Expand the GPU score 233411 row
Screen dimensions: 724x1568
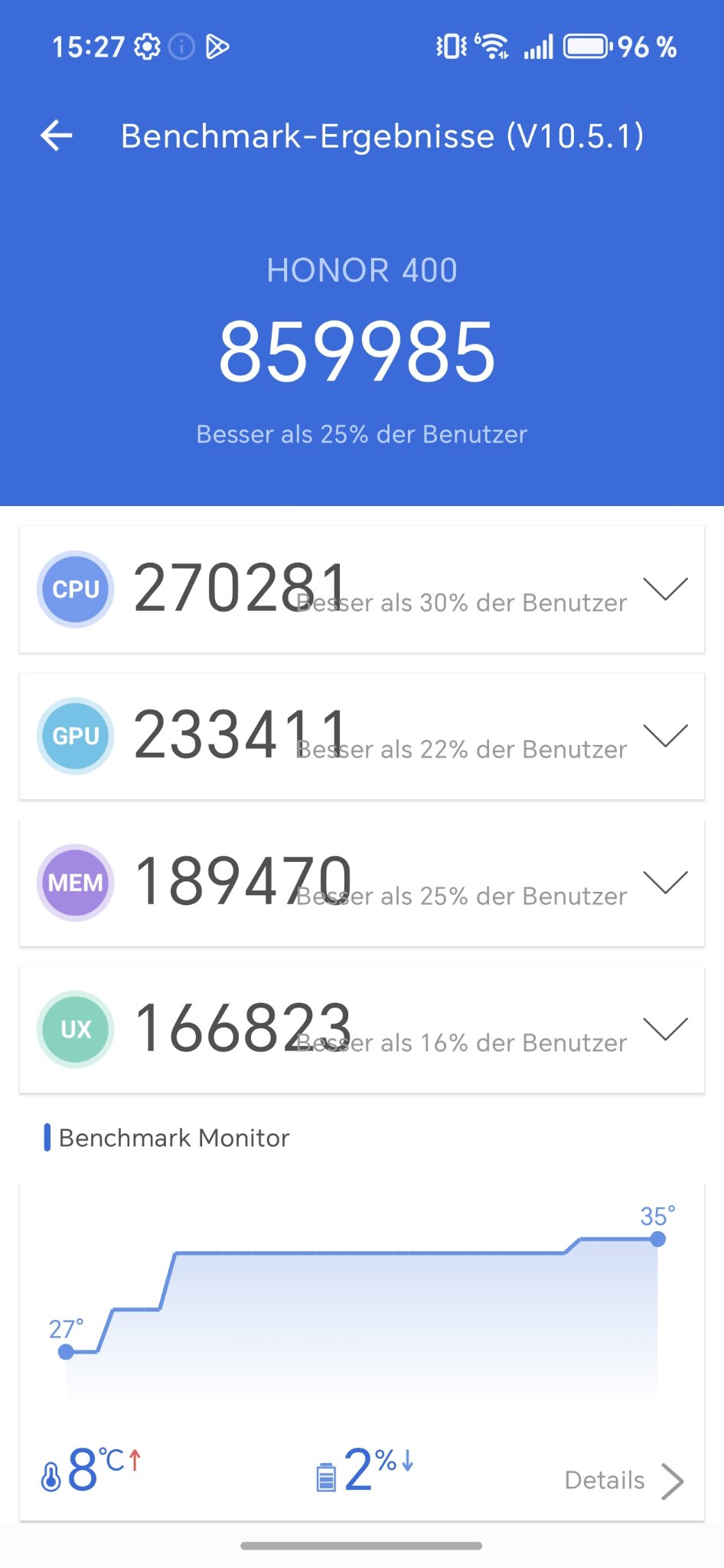(361, 736)
